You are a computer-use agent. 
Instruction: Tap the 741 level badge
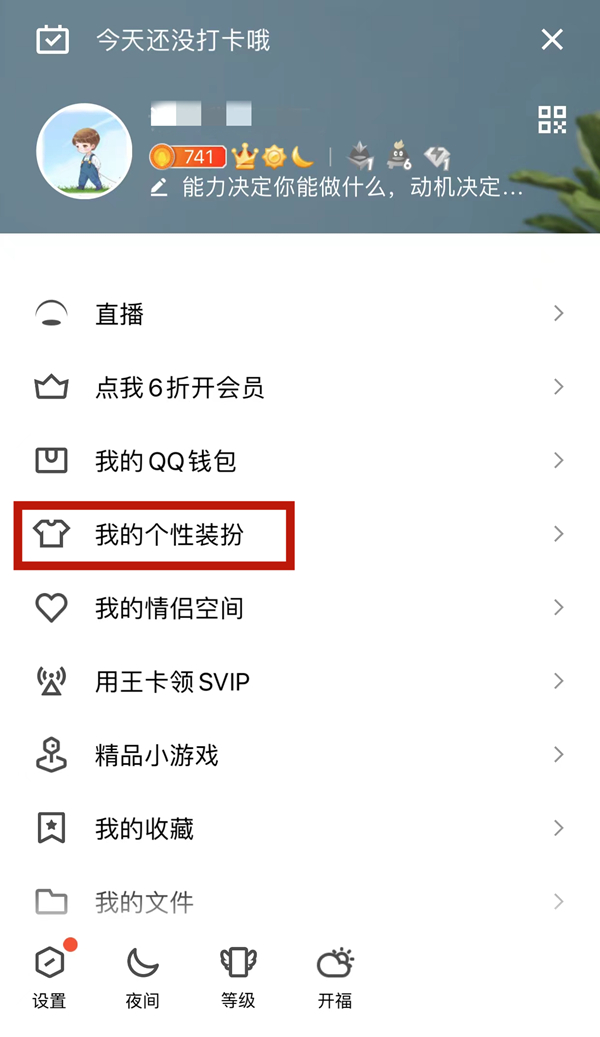point(188,157)
